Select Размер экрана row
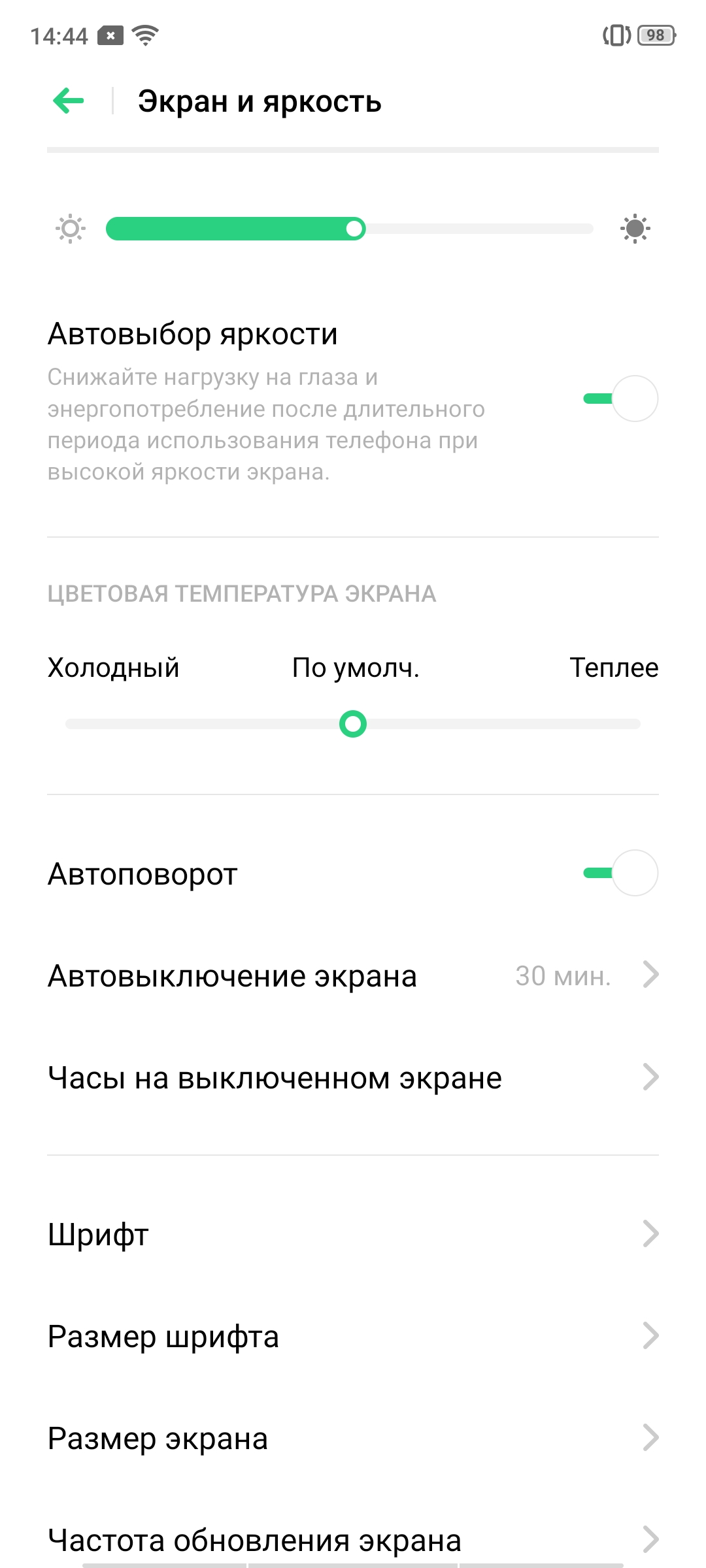Viewport: 706px width, 1568px height. pos(353,1438)
